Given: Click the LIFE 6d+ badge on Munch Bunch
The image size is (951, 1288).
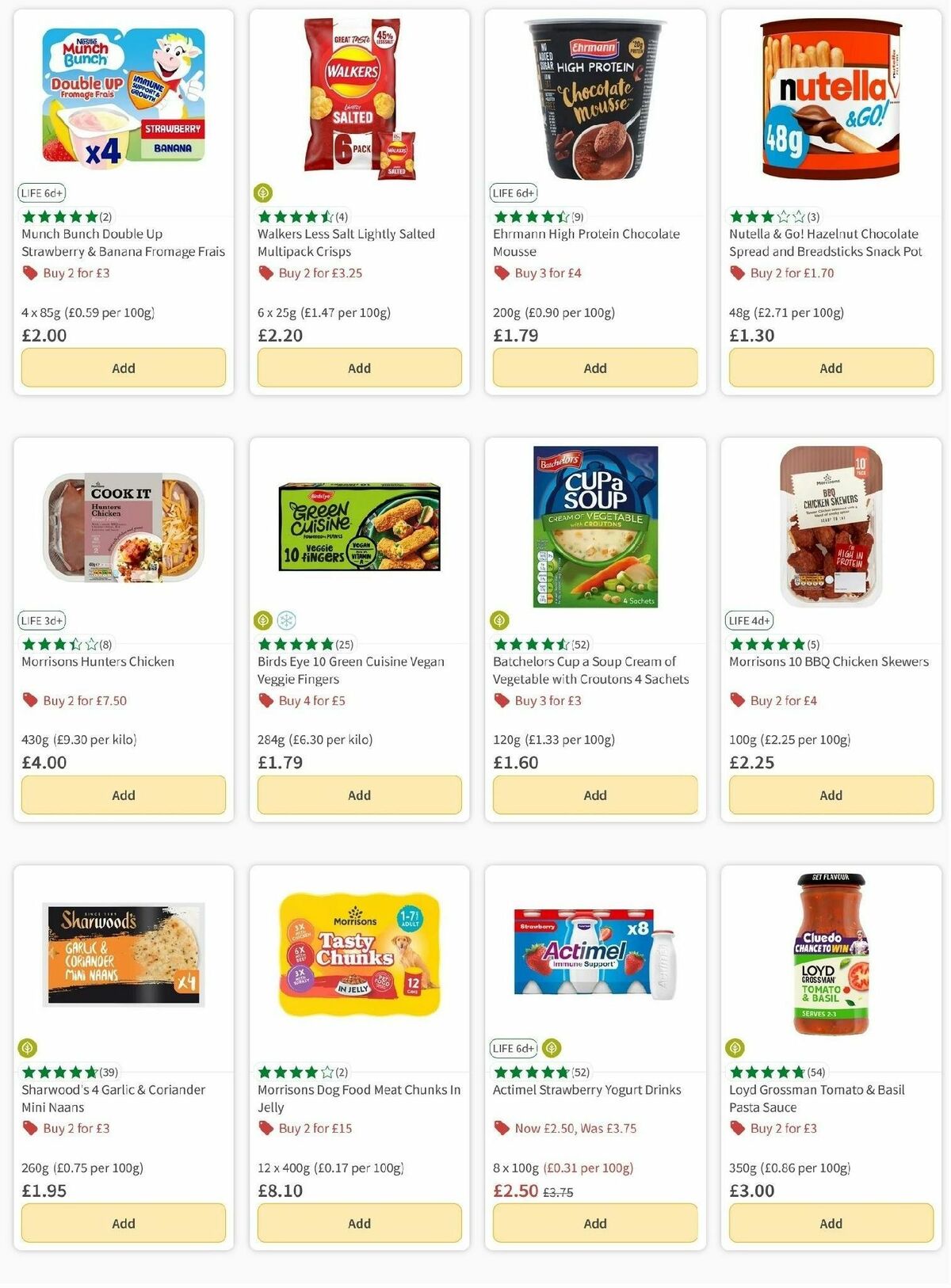Looking at the screenshot, I should point(43,192).
